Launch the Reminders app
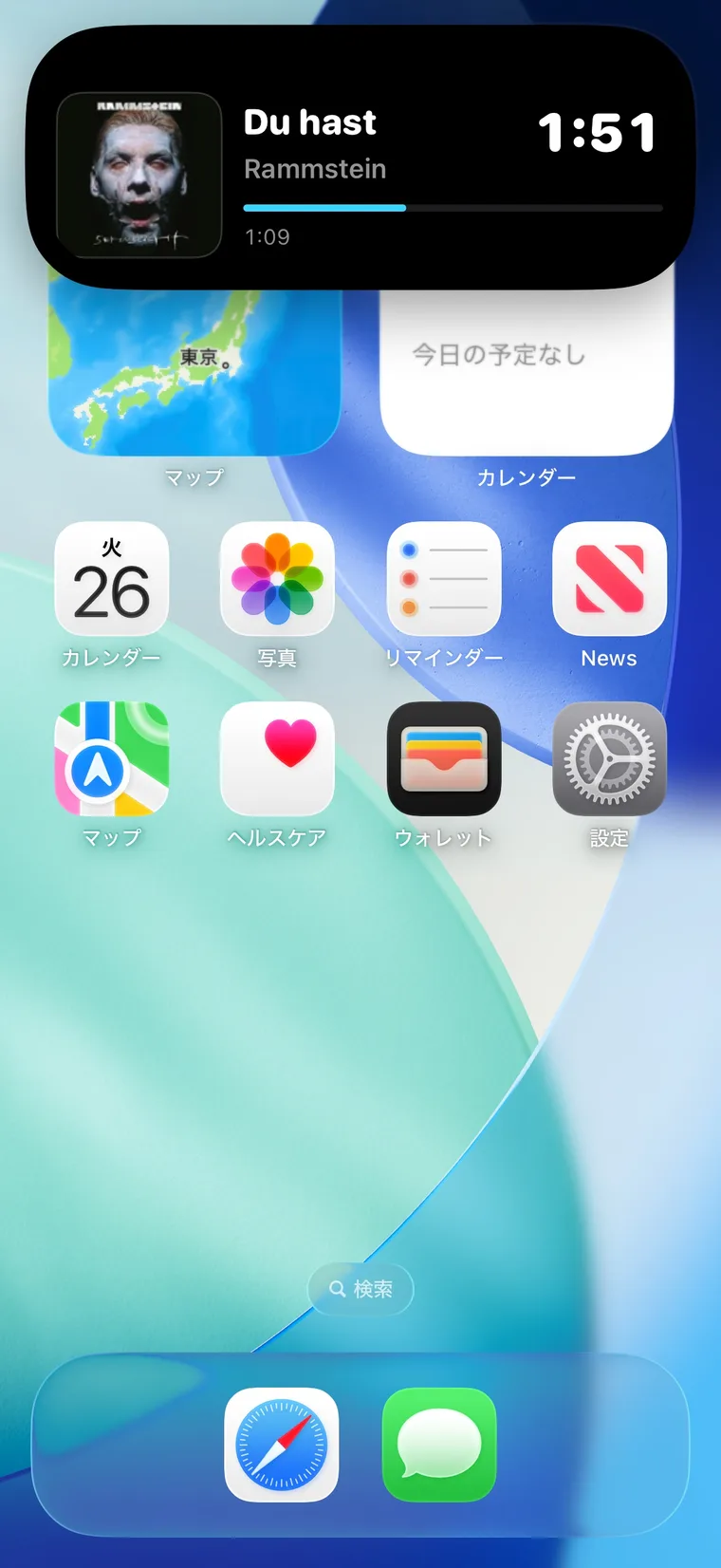The image size is (721, 1568). point(443,579)
